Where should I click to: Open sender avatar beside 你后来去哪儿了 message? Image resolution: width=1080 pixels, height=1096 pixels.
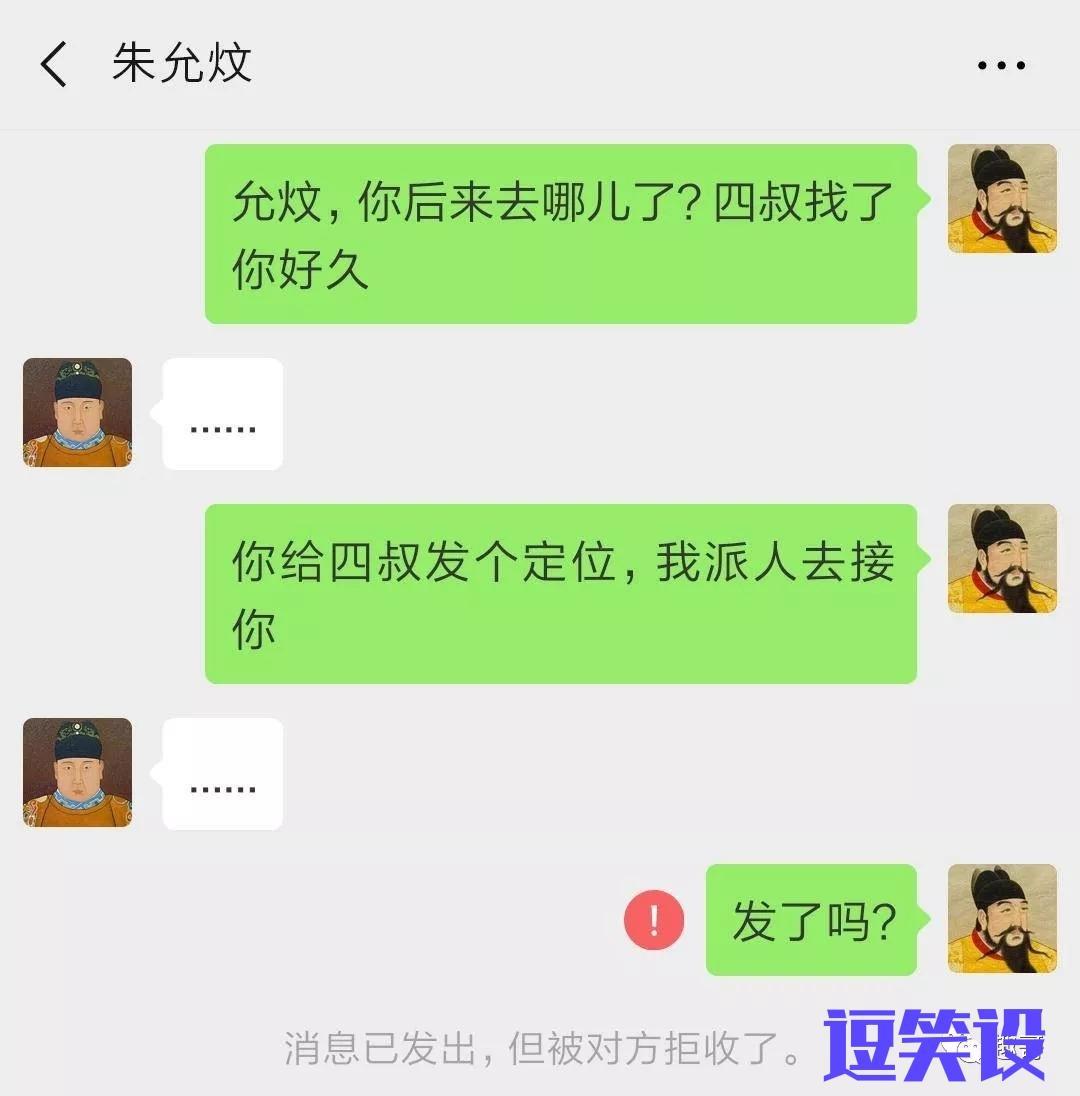1002,198
